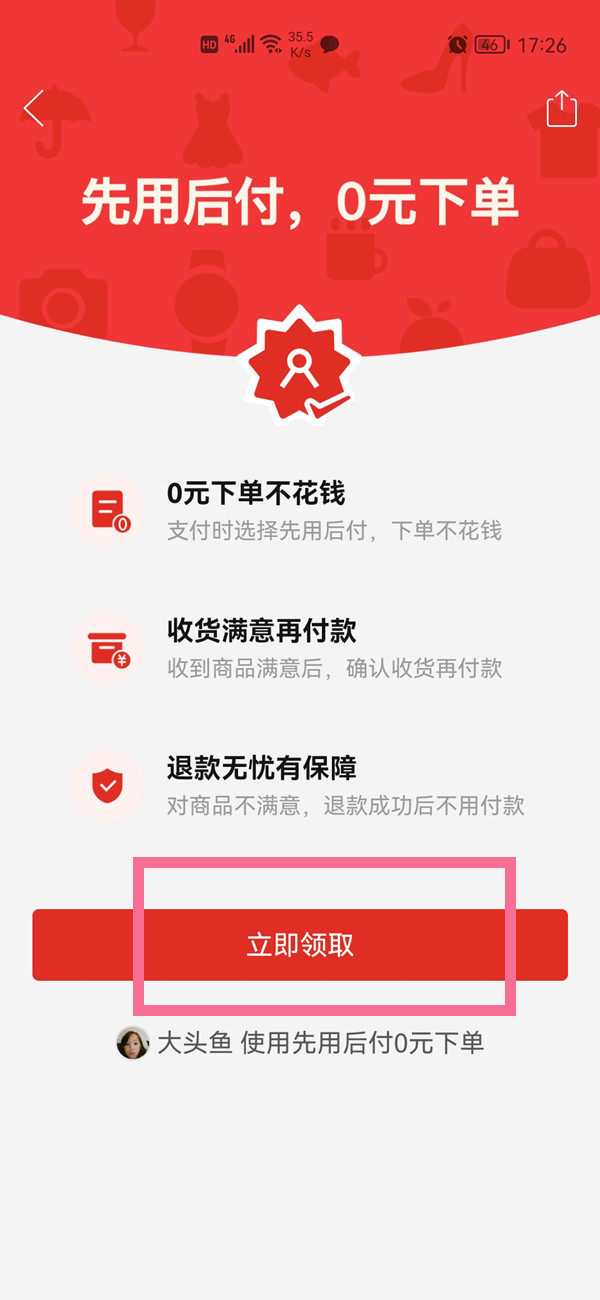Tap the 立即领取 button

point(300,945)
